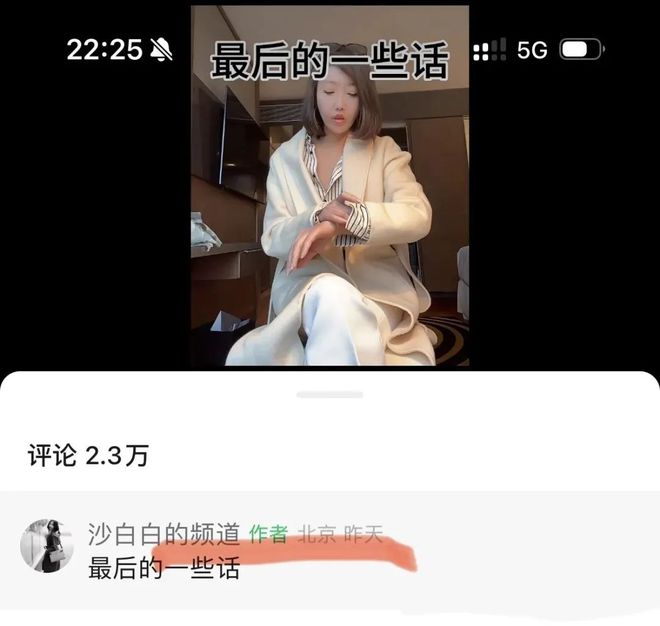Tap the comment 最后的一些话 to reply
Image resolution: width=660 pixels, height=626 pixels.
tap(164, 569)
